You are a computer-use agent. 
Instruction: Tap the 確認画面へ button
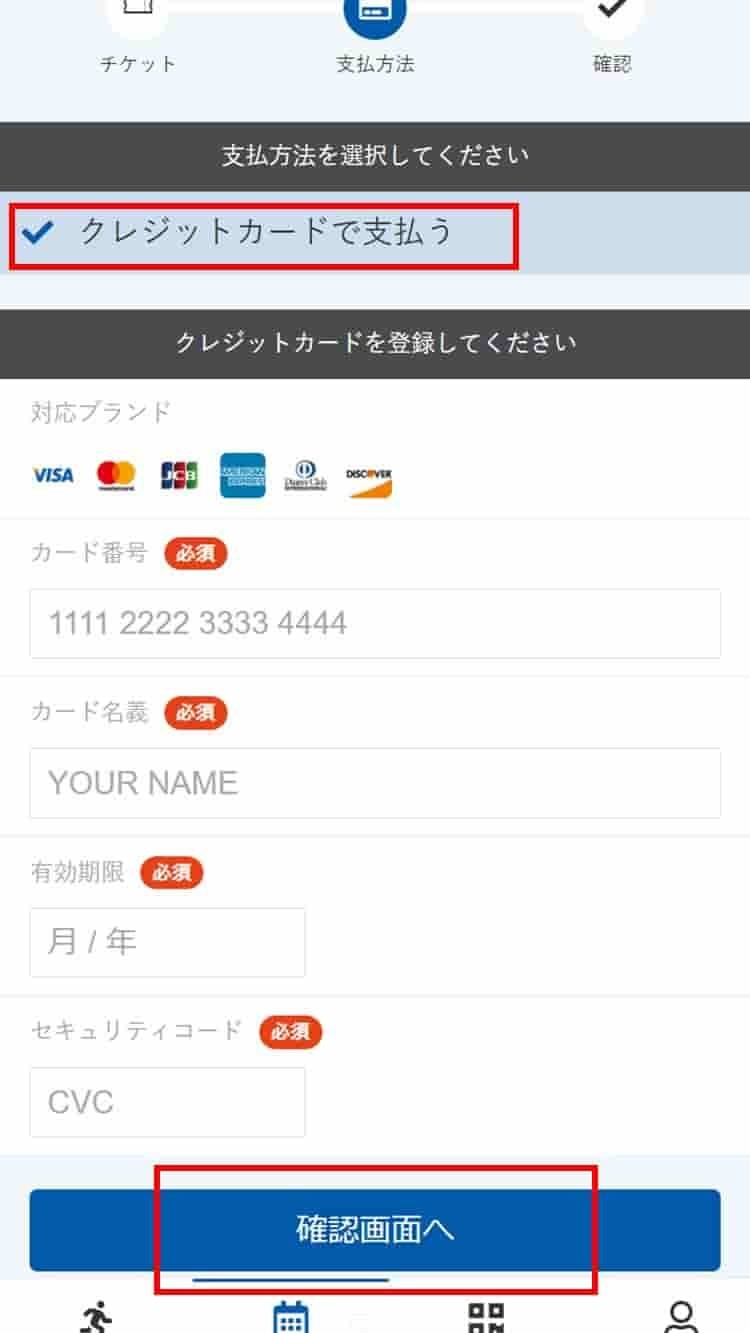point(375,1230)
